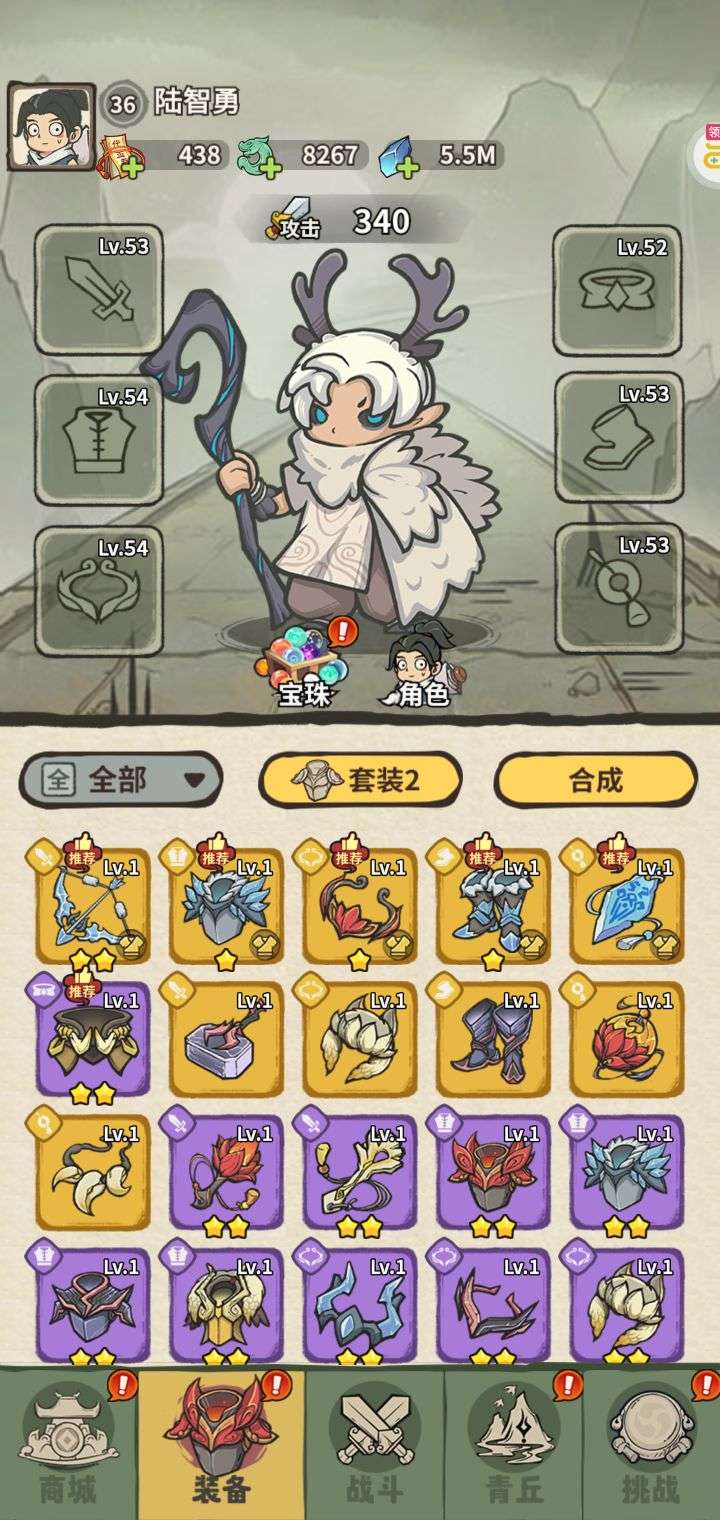Switch to the 青丘 tab
The image size is (720, 1520).
[514, 1445]
